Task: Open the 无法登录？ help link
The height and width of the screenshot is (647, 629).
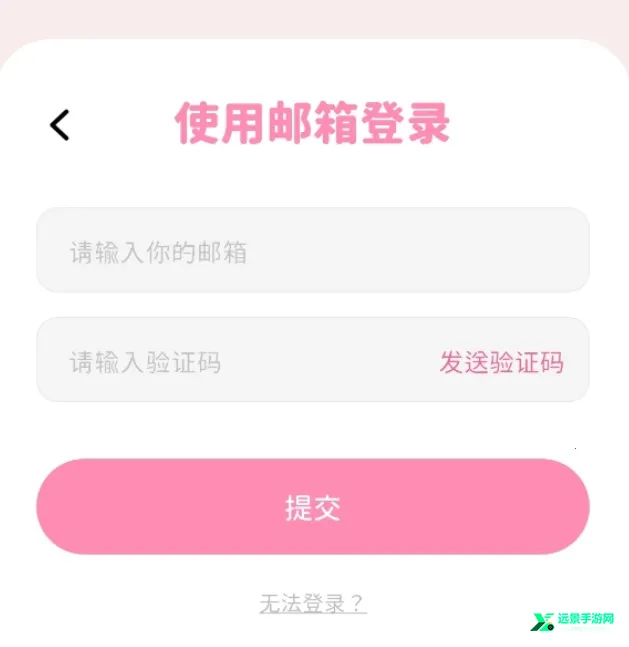Action: (x=312, y=604)
